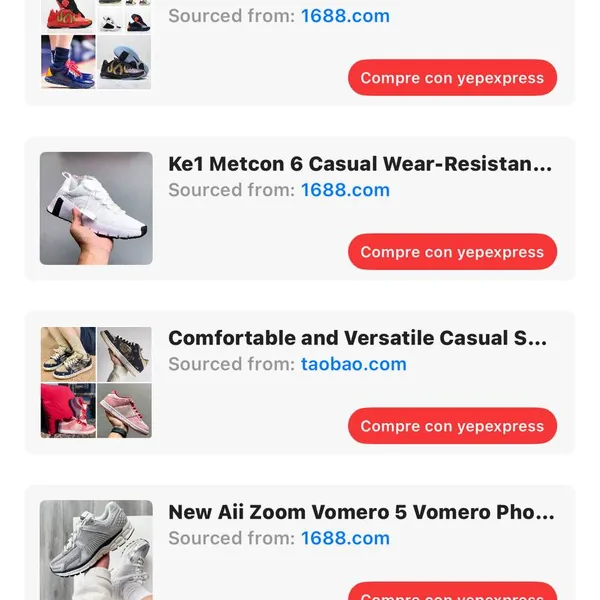Open the New Aii Zoom Vomero 5 listing
This screenshot has height=600, width=600.
[359, 512]
